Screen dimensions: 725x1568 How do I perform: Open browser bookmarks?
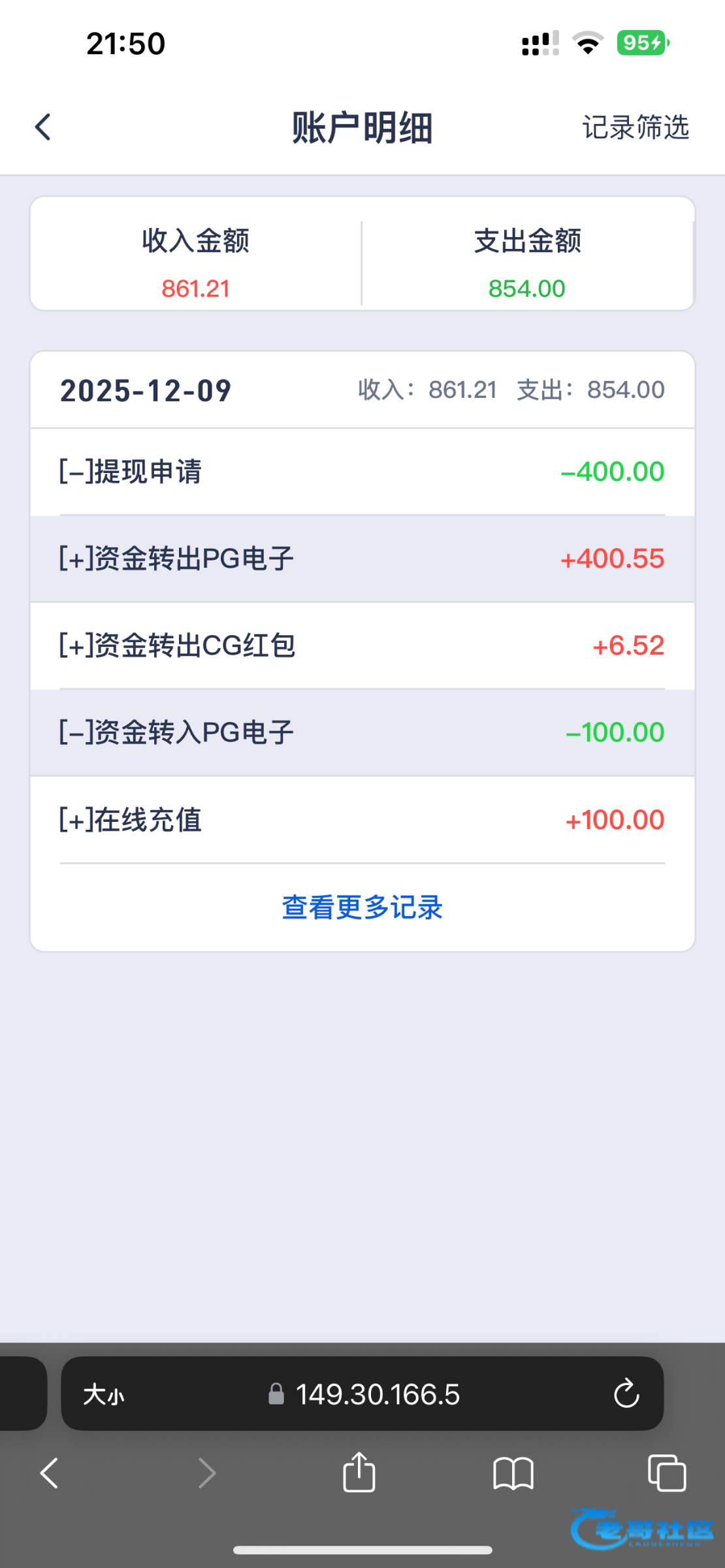513,1473
